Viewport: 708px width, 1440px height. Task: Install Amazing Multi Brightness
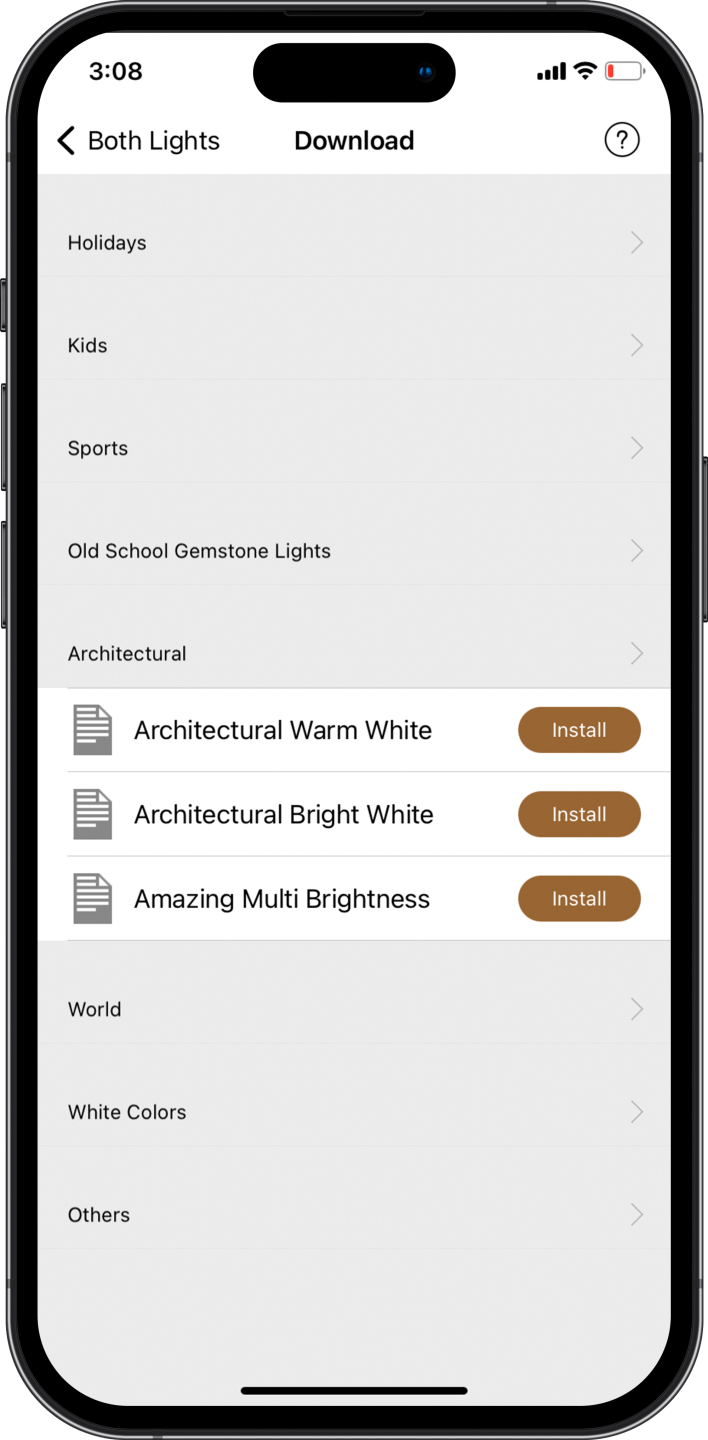coord(578,899)
